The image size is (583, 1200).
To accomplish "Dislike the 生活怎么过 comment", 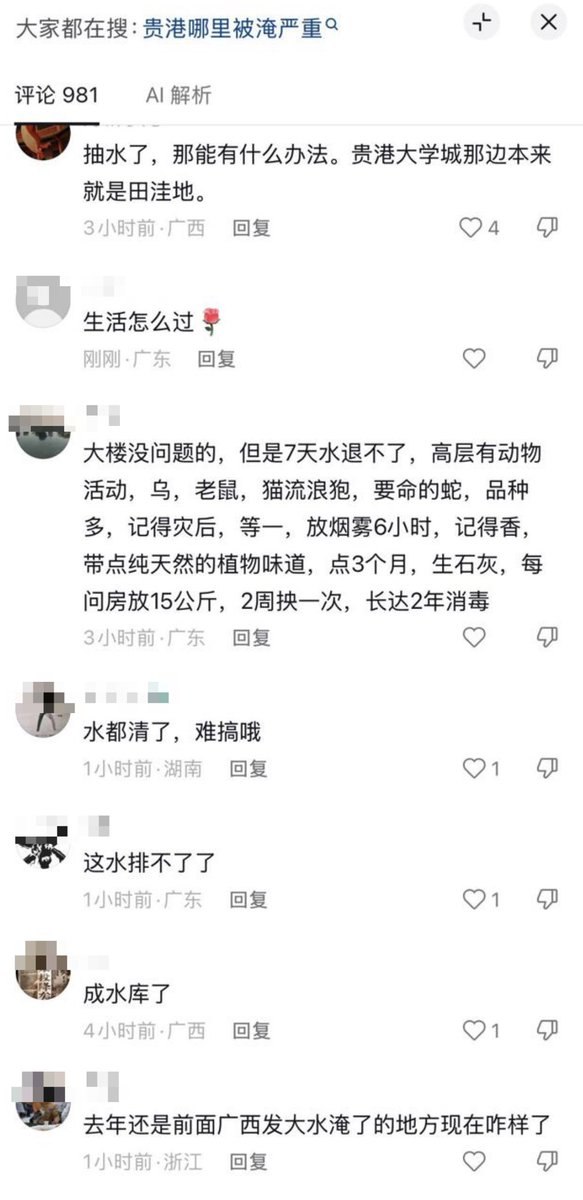I will (x=547, y=358).
